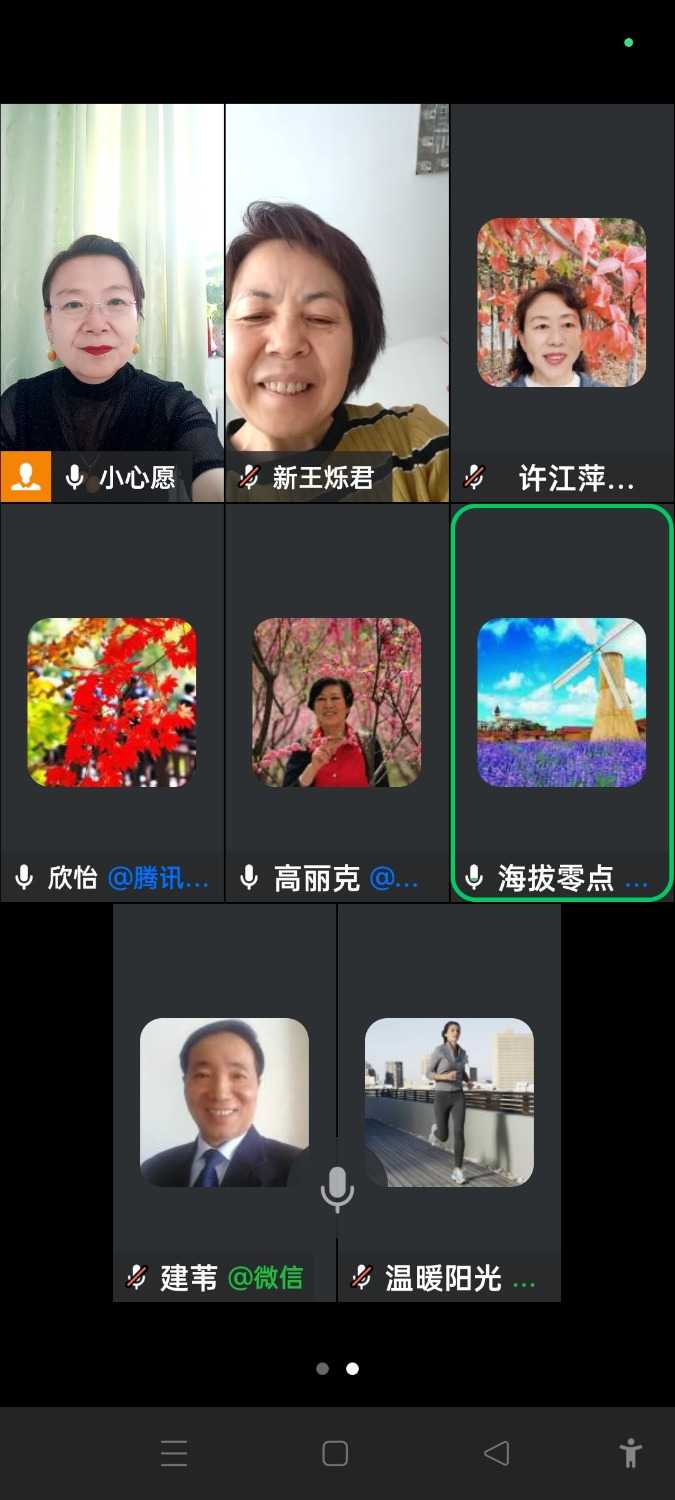Tap the 海拔零点 participant tile
675x1500 pixels.
562,702
